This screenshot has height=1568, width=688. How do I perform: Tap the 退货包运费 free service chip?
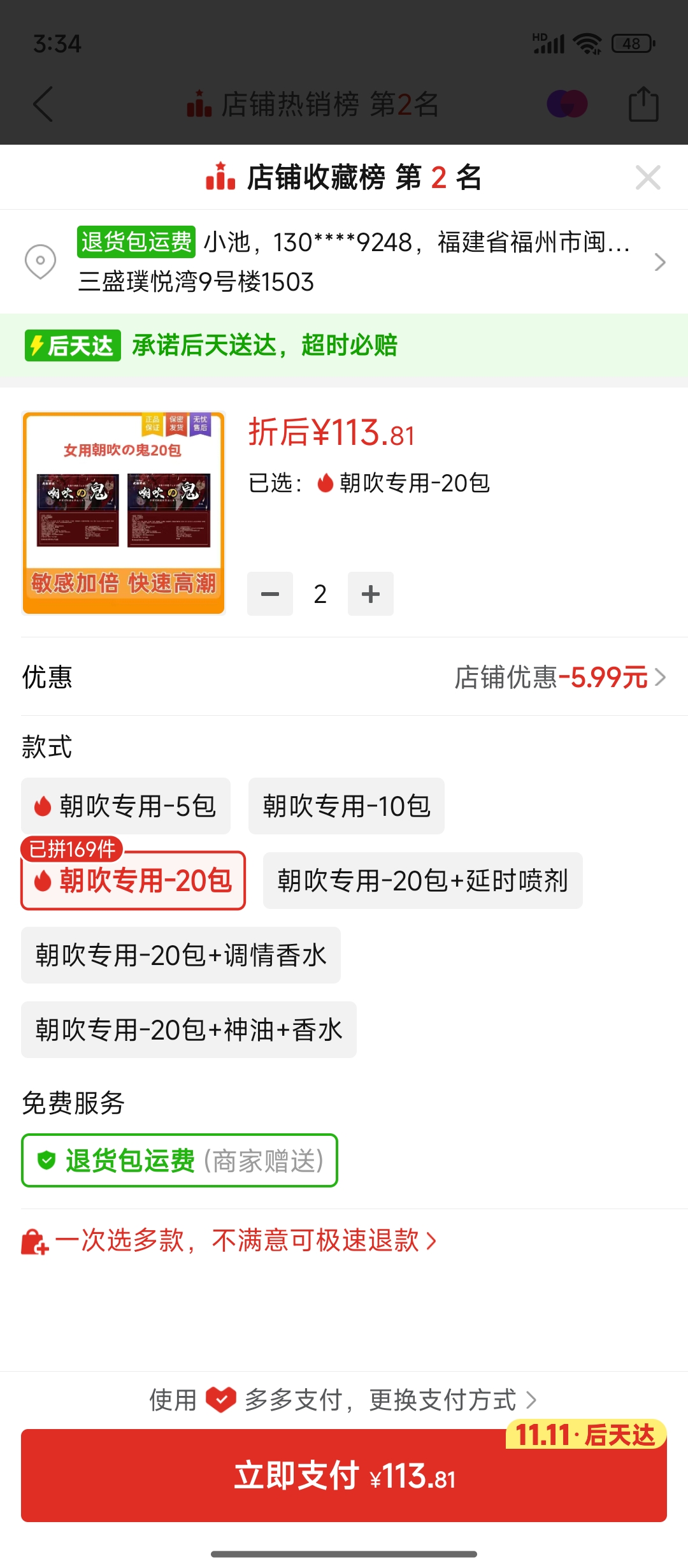[180, 1161]
